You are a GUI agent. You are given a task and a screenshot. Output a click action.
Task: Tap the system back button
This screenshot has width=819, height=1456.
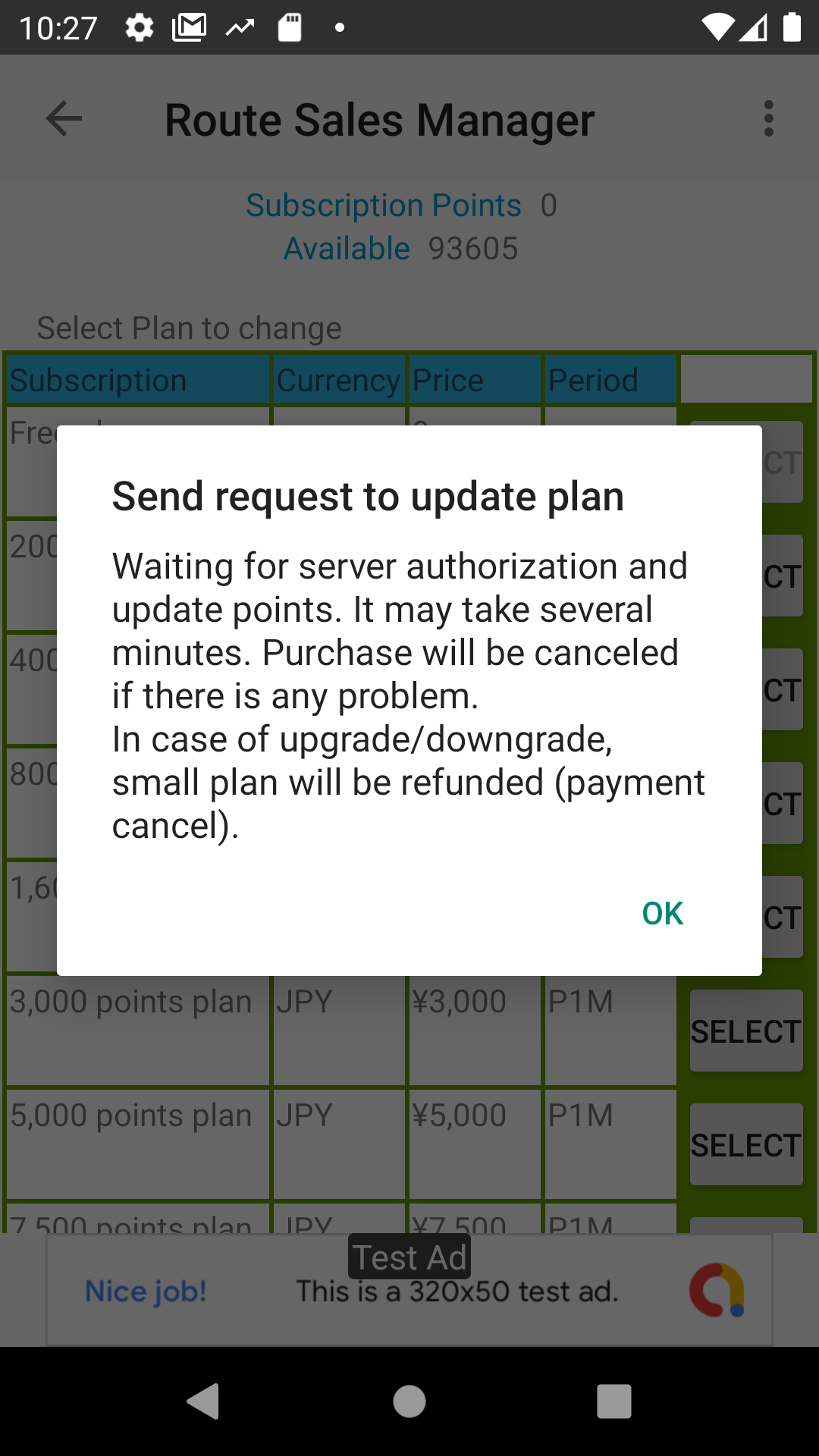pos(204,1401)
